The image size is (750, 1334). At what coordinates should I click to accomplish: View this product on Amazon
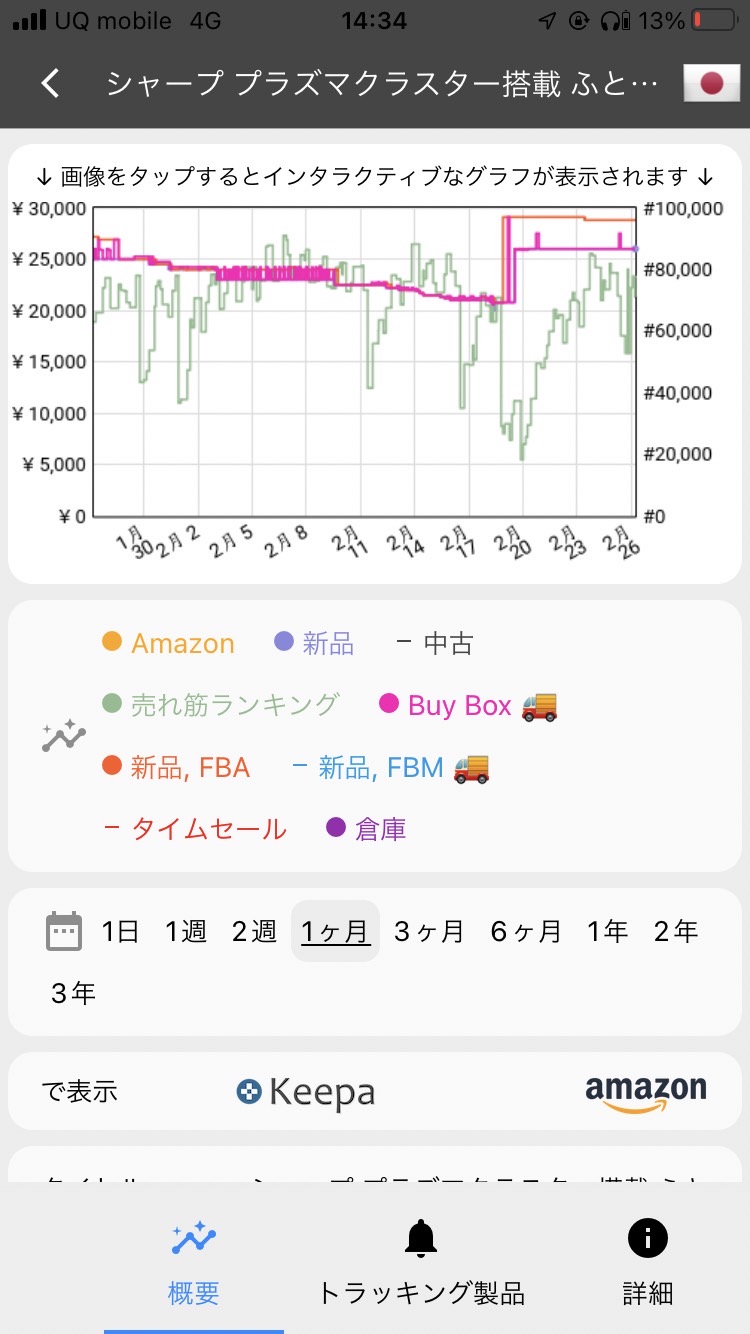click(x=646, y=1093)
